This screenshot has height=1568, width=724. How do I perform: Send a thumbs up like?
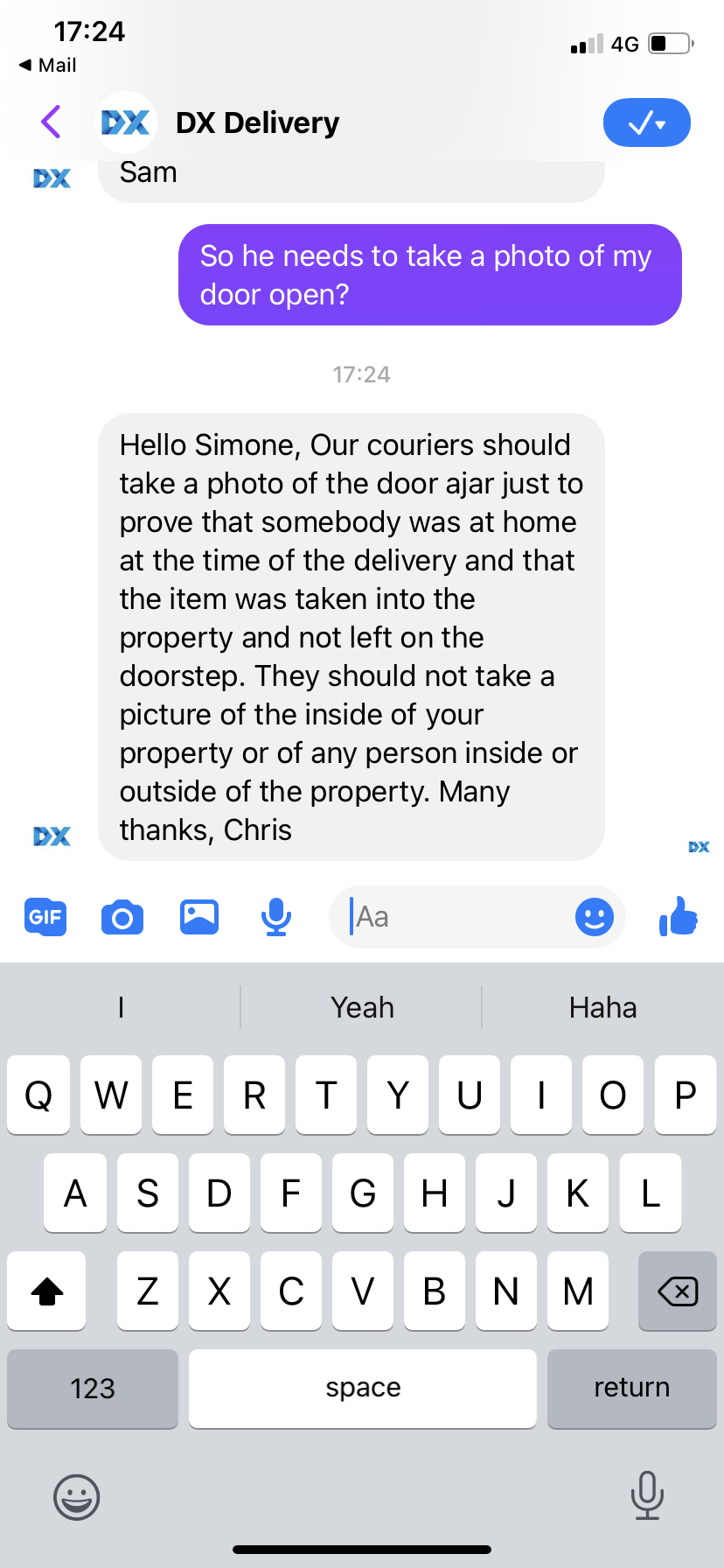[678, 917]
